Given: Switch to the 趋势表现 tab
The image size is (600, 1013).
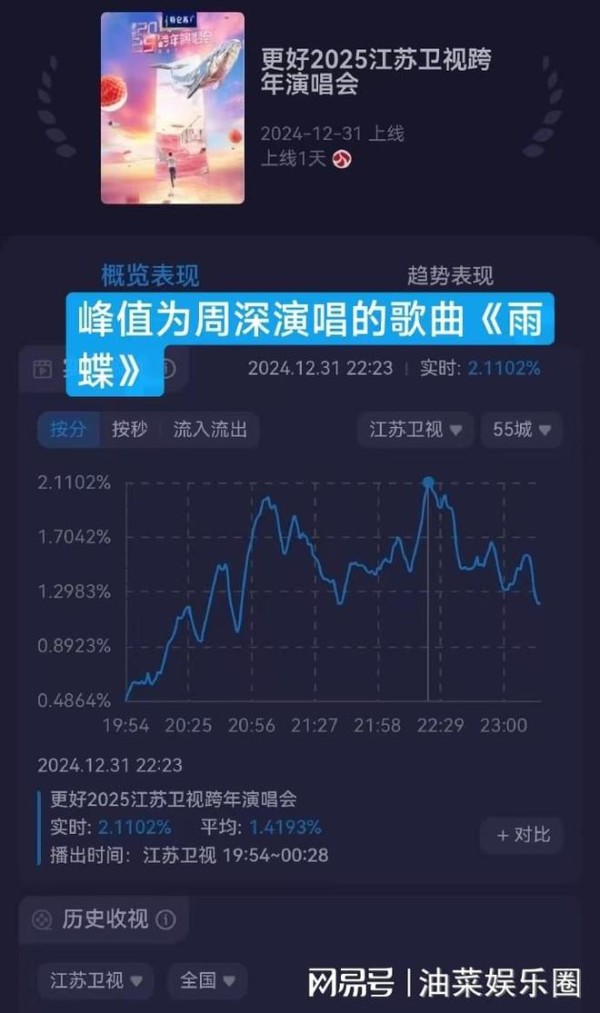Looking at the screenshot, I should coord(450,276).
